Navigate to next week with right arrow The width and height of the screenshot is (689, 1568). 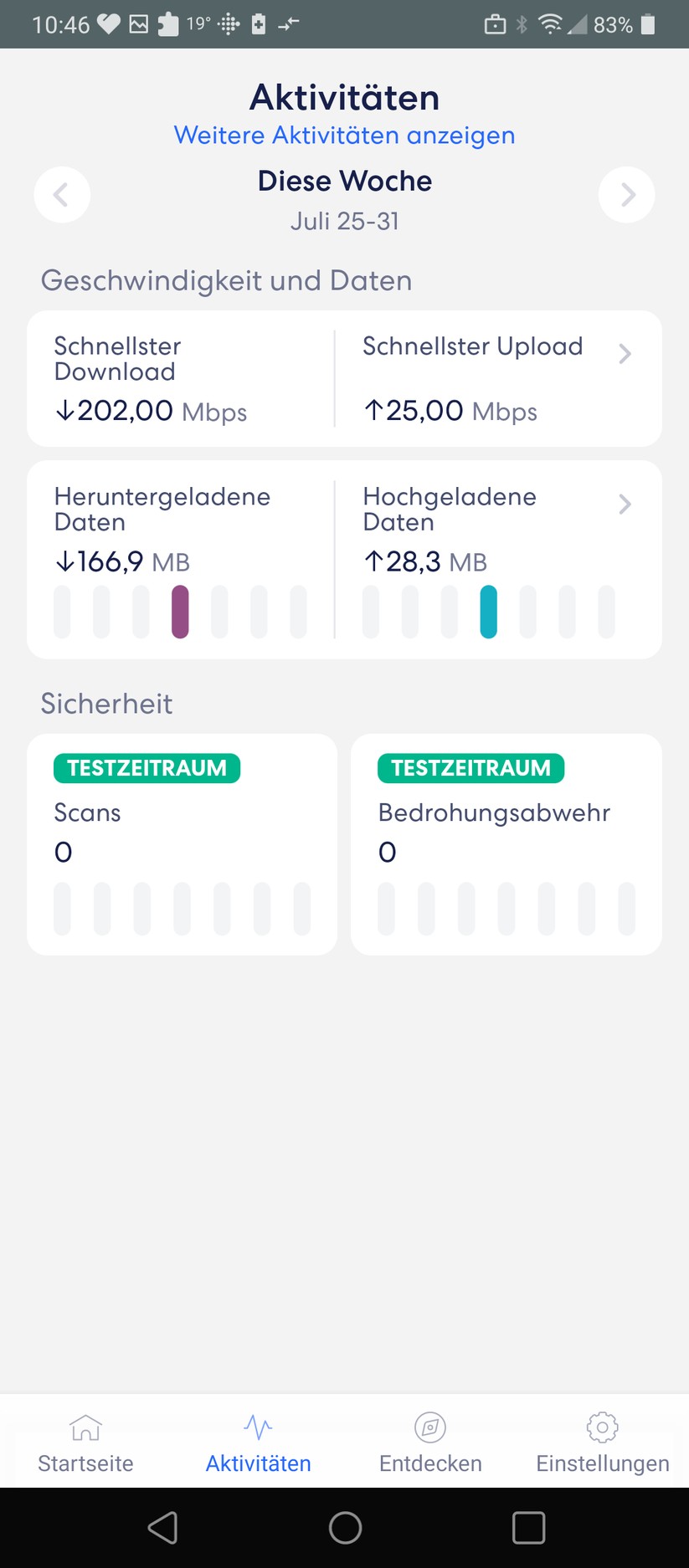[626, 194]
